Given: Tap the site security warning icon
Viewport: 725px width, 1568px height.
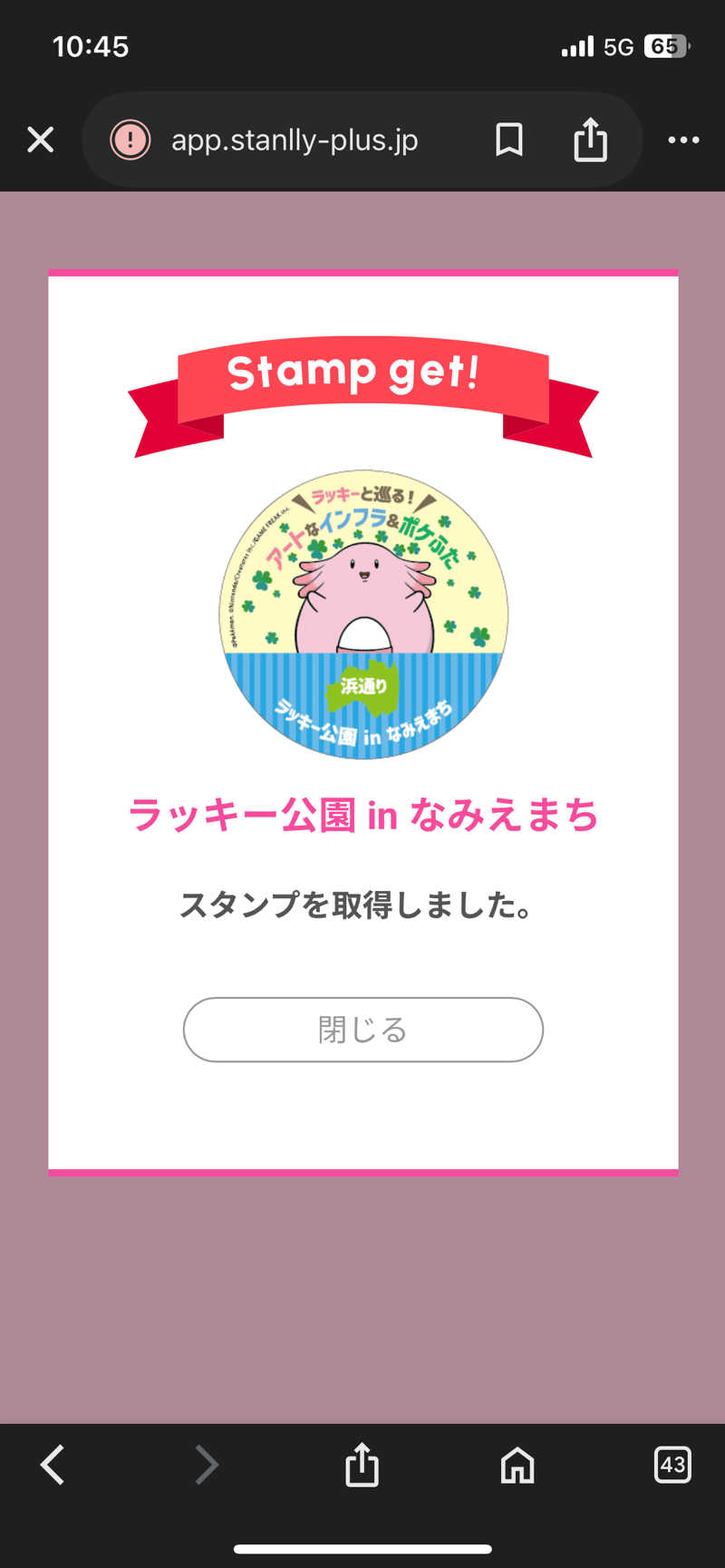Looking at the screenshot, I should point(131,140).
